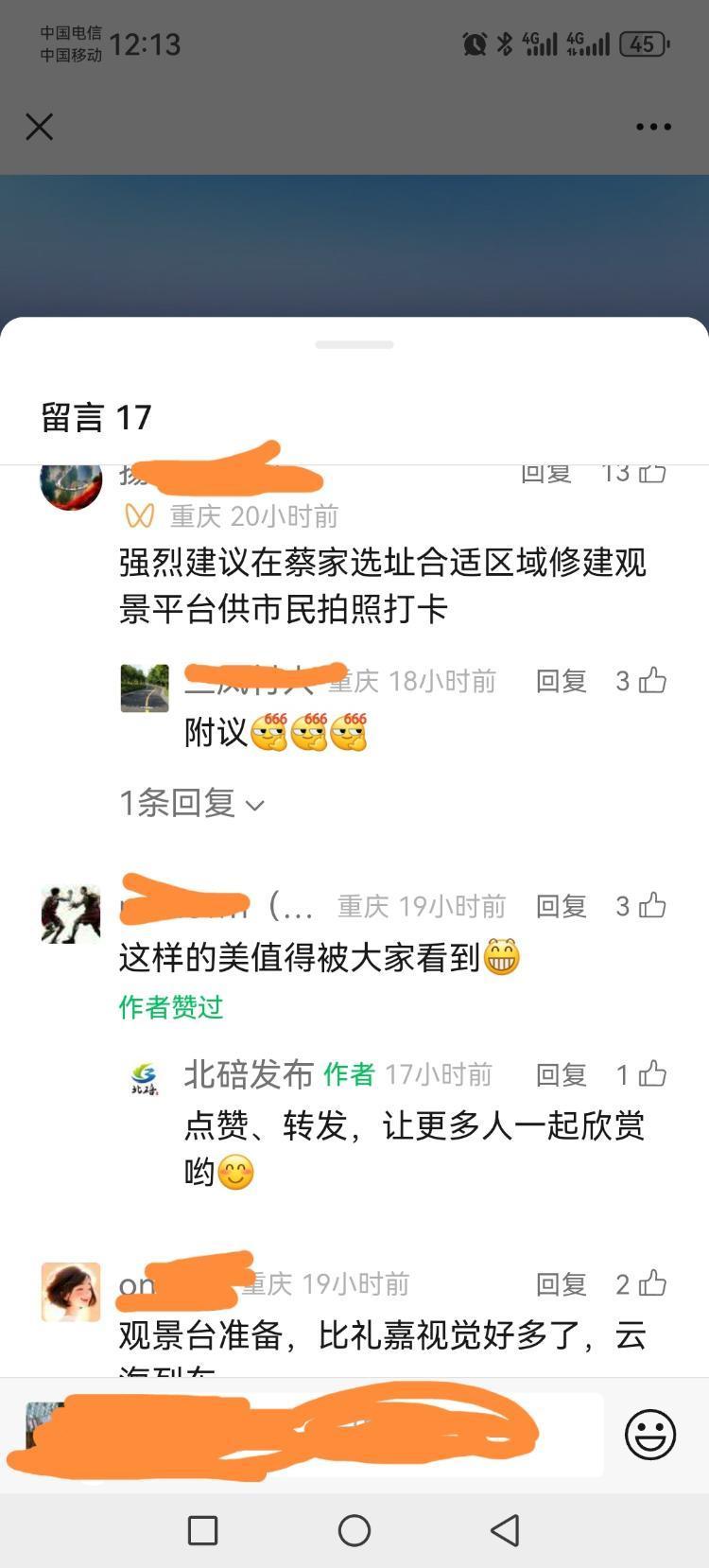Like the 观景台准备 comment
The height and width of the screenshot is (1568, 709).
(652, 1284)
